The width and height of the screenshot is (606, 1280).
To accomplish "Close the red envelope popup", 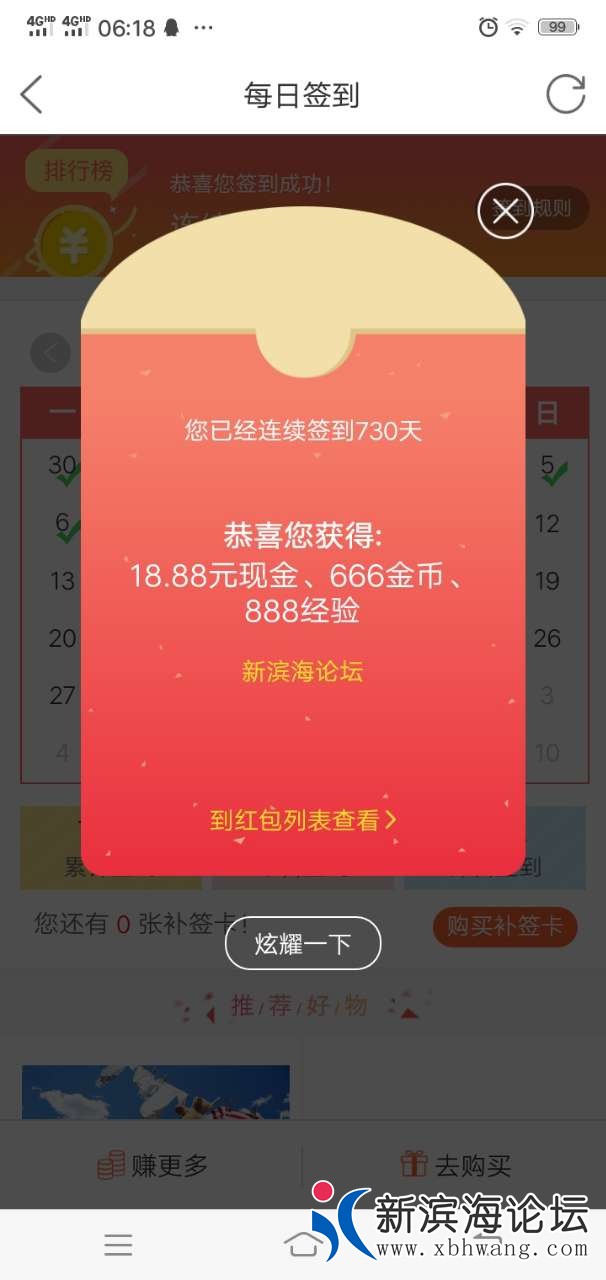I will click(x=505, y=211).
